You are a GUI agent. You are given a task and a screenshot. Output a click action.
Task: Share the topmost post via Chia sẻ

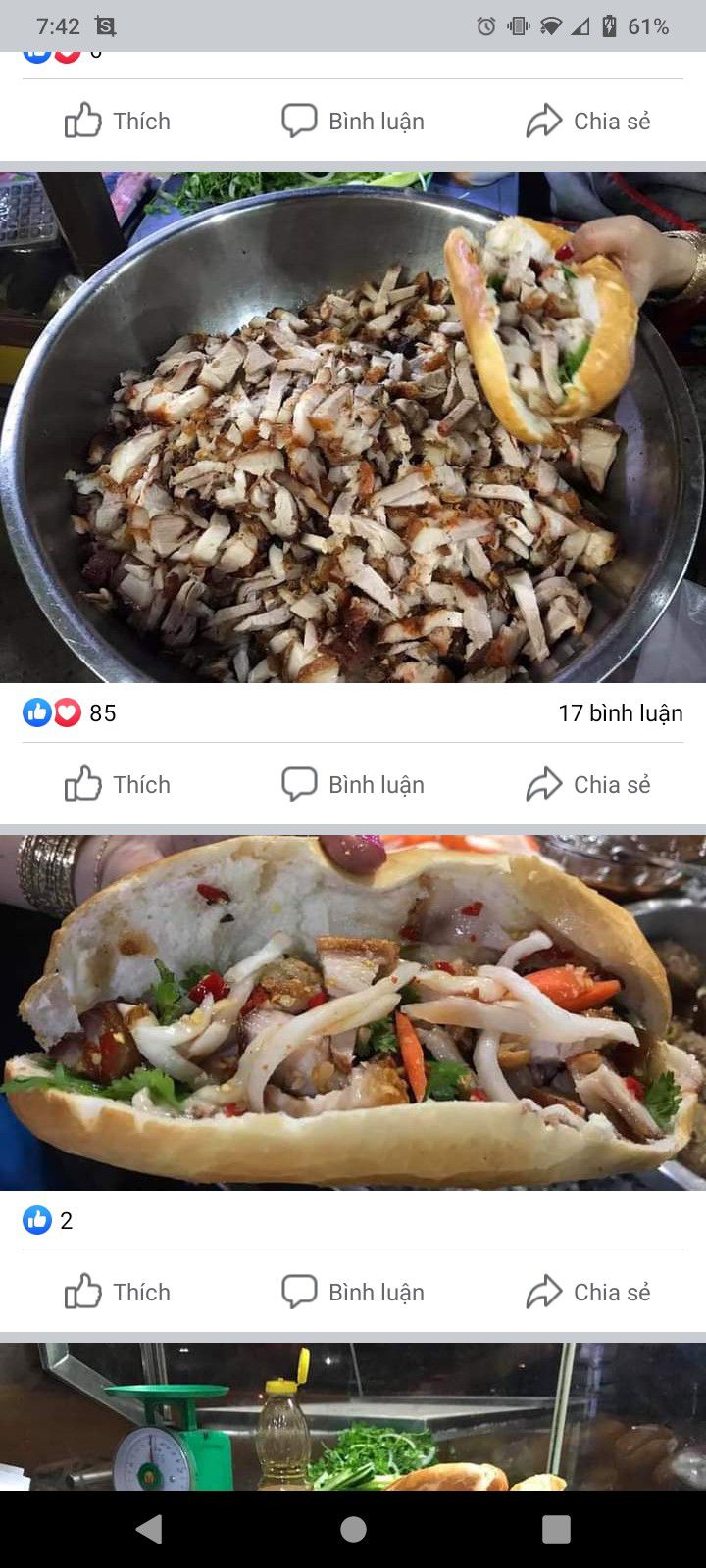pos(588,121)
